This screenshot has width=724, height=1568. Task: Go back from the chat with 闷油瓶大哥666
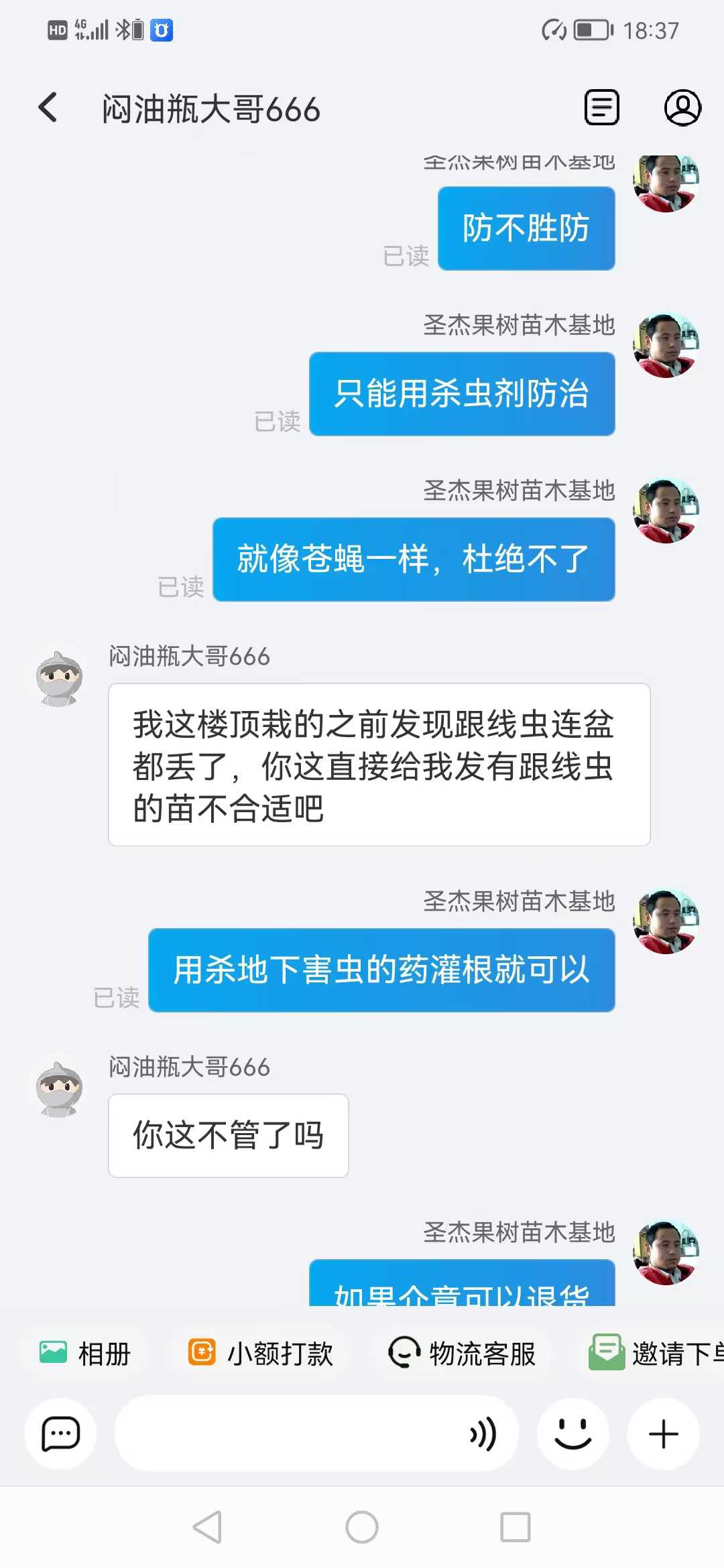click(48, 108)
